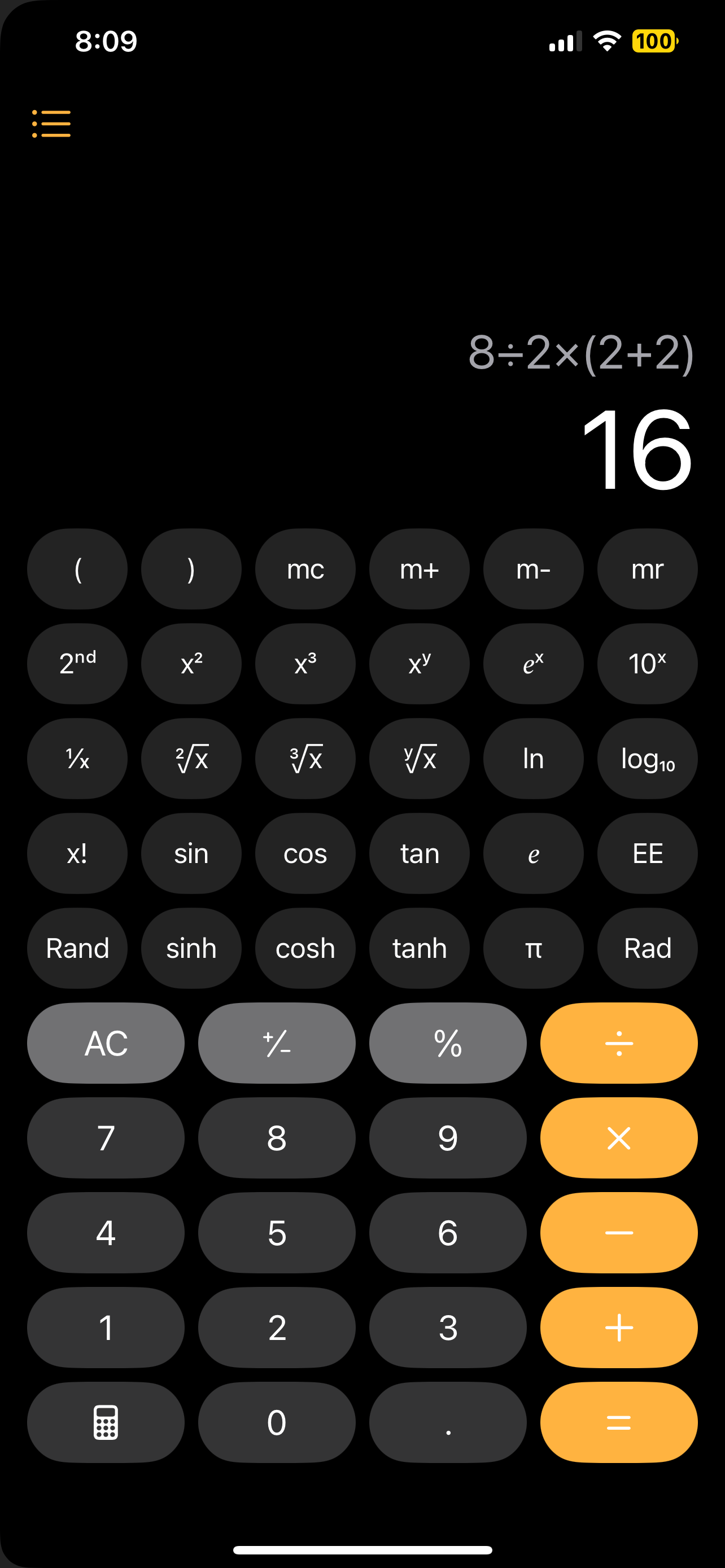The image size is (725, 1568).
Task: Tap Rand for a random number
Action: (77, 948)
